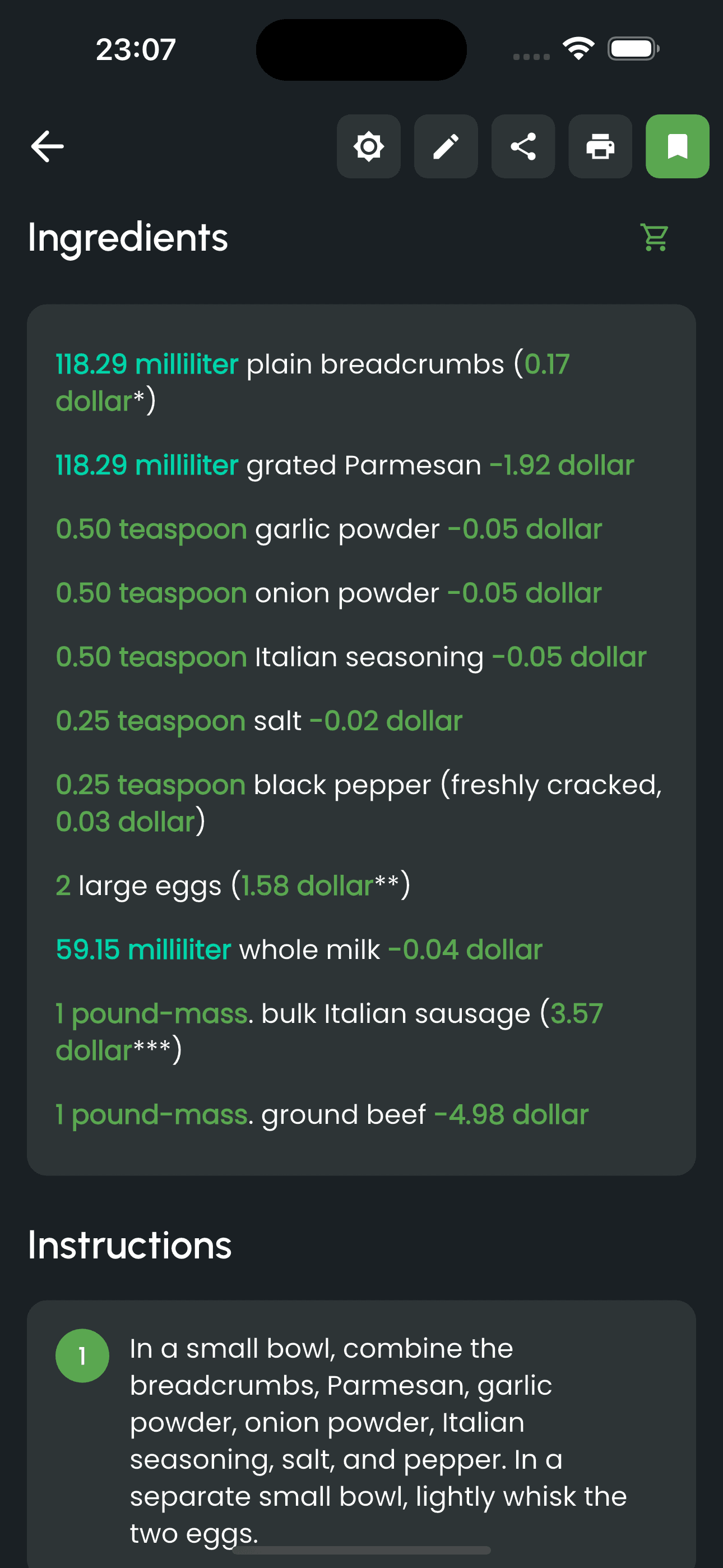This screenshot has height=1568, width=723.
Task: Toggle the battery indicator
Action: 632,49
